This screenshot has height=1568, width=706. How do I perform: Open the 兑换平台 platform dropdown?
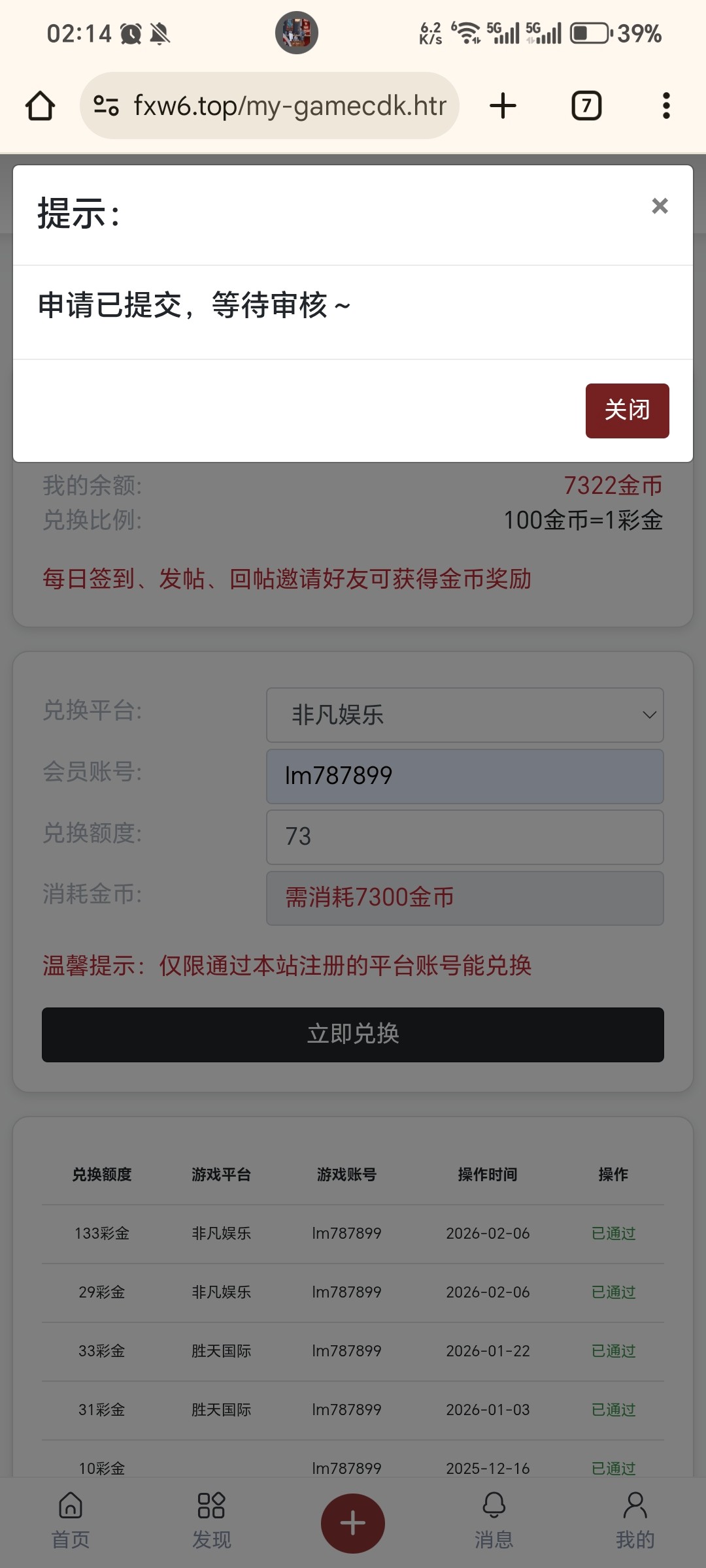(465, 715)
